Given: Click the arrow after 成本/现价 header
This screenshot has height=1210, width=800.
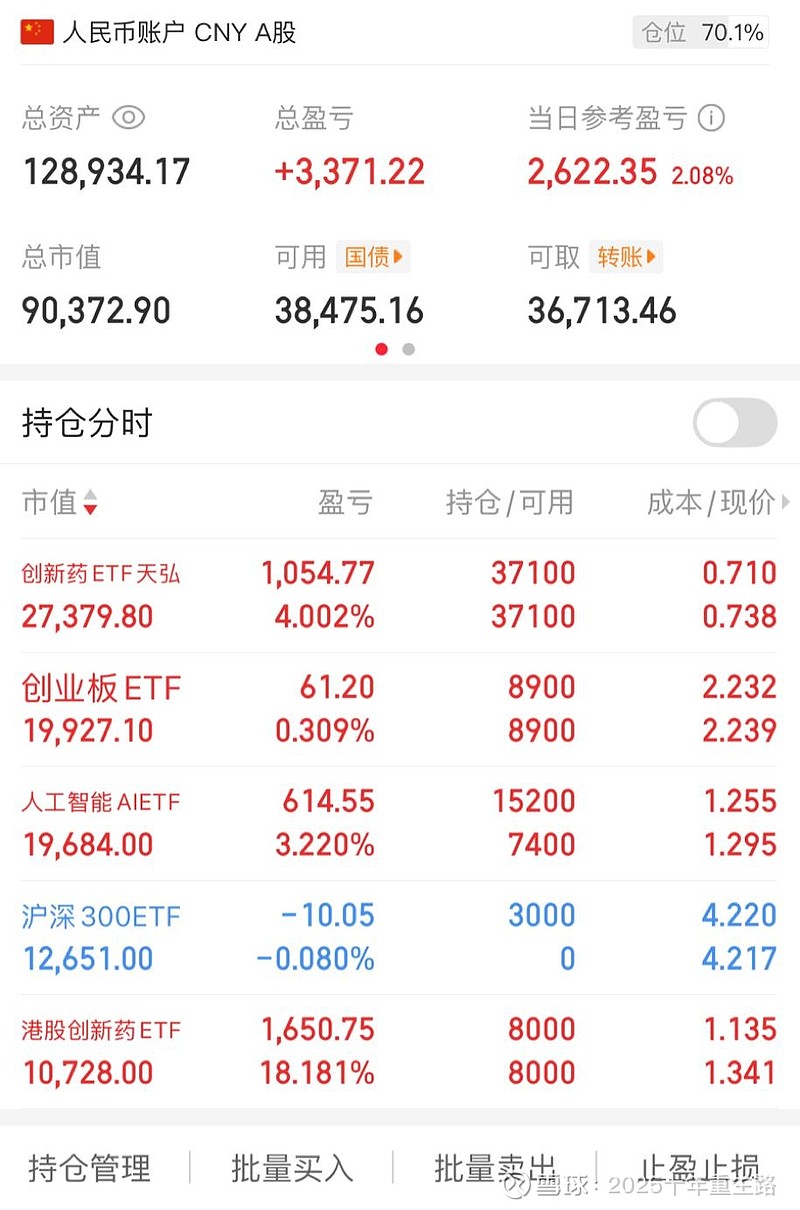Looking at the screenshot, I should click(784, 503).
